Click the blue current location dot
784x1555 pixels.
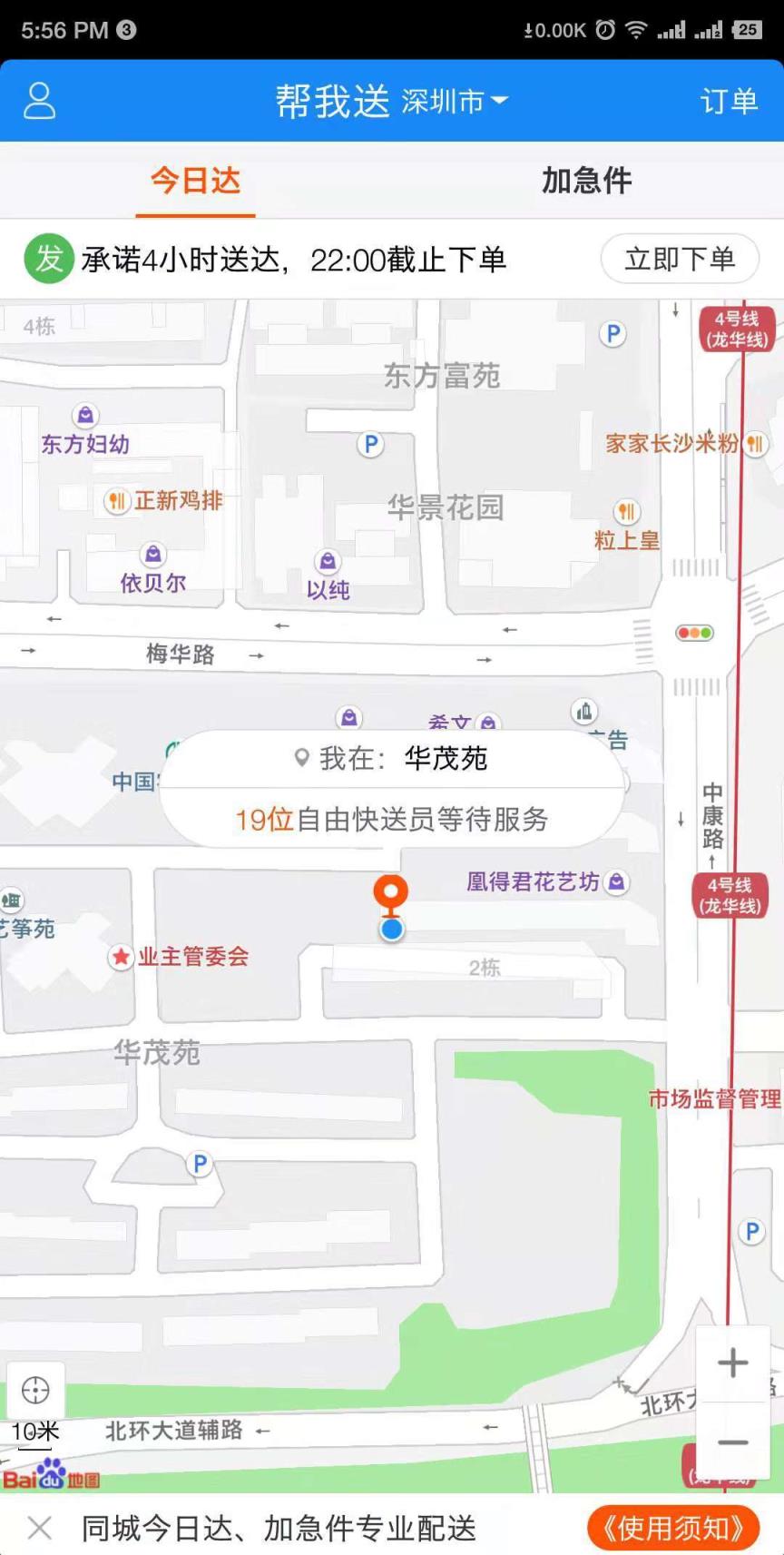390,928
